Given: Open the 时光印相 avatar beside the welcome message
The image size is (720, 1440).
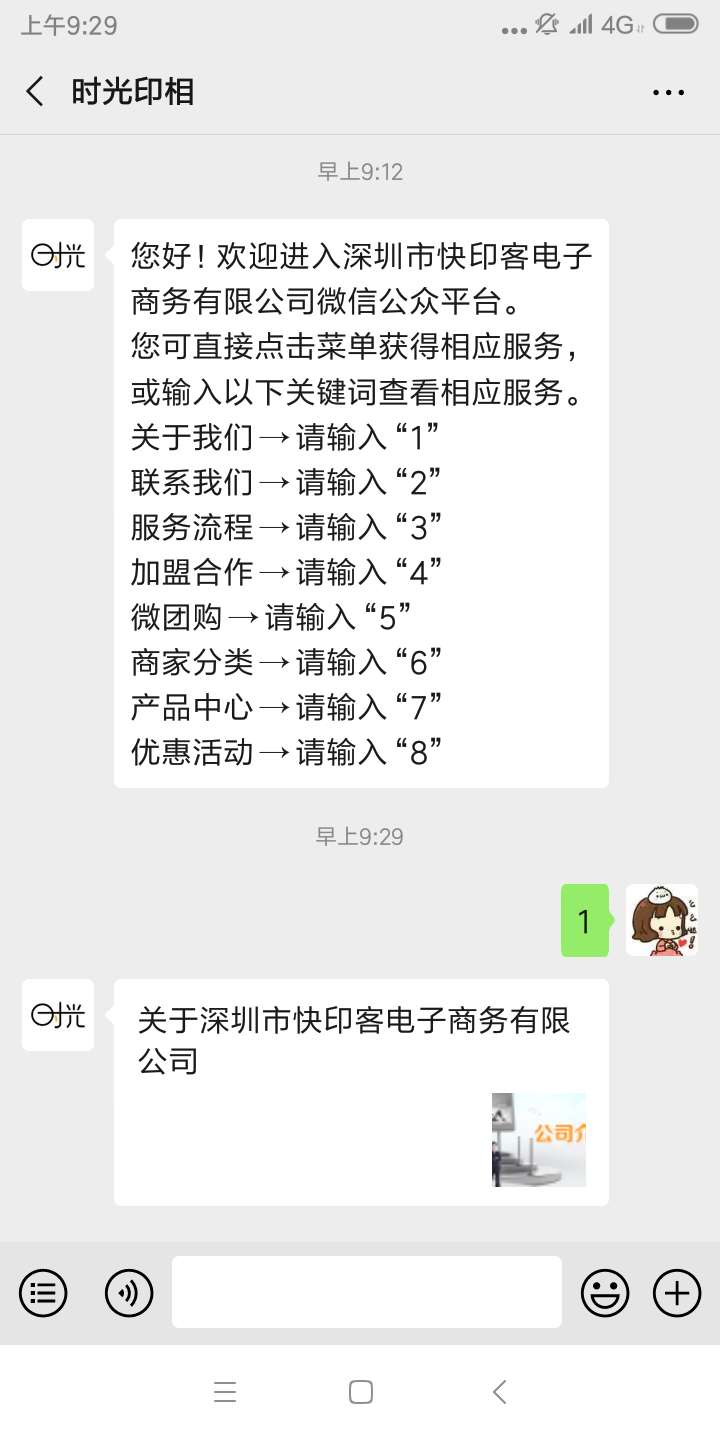Looking at the screenshot, I should (x=58, y=255).
